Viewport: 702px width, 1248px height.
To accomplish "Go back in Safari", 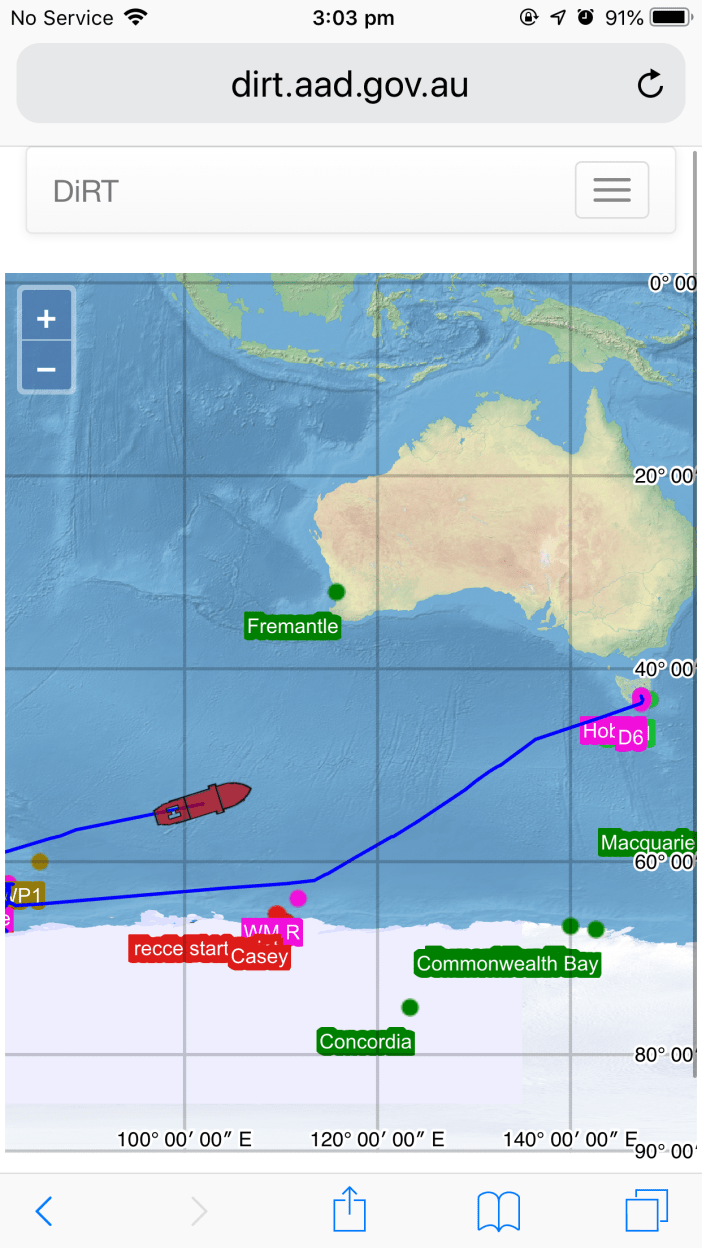I will tap(43, 1211).
